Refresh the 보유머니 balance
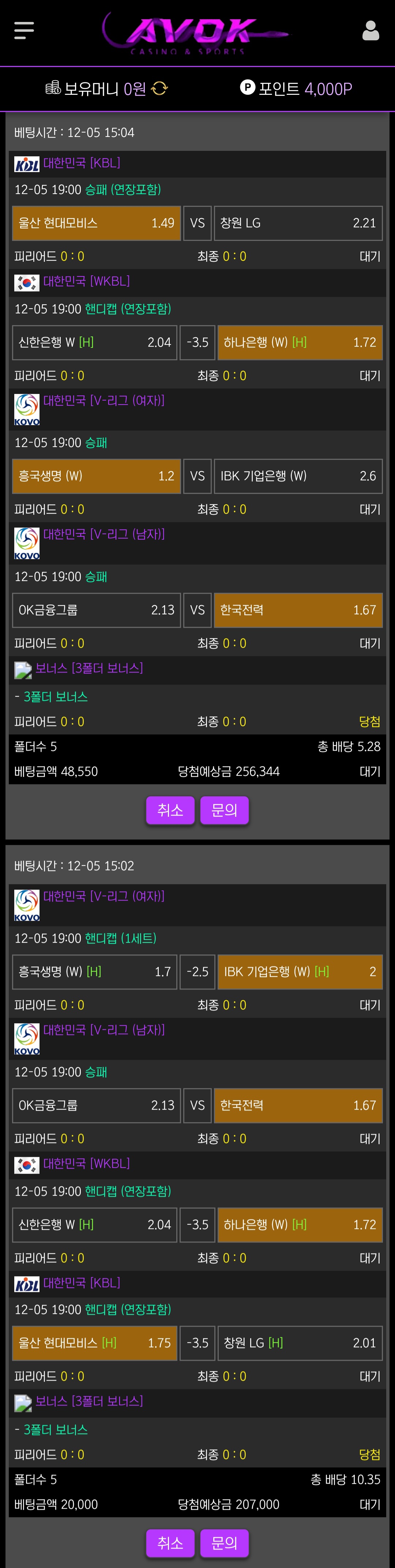Screen dimensions: 395x1568 [x=159, y=89]
